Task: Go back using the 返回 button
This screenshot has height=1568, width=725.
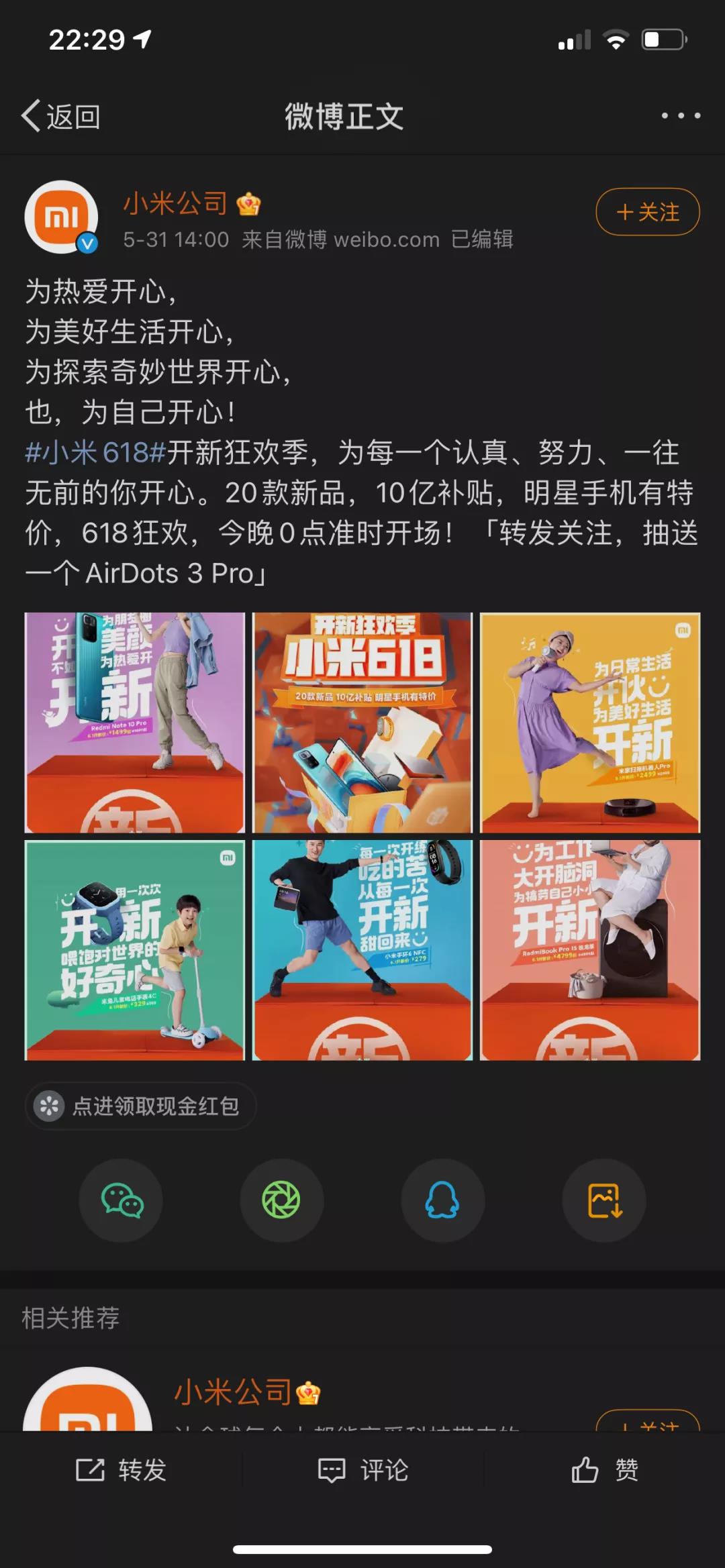Action: 62,117
